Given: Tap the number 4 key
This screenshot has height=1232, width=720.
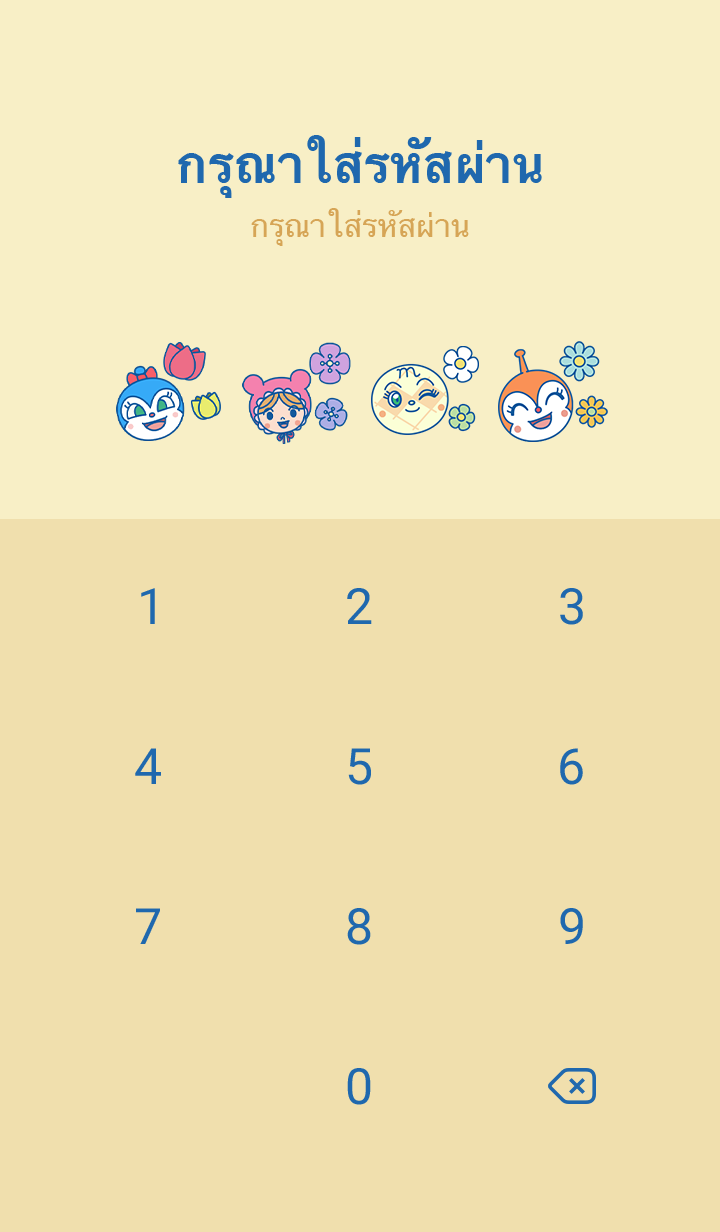Looking at the screenshot, I should pos(148,767).
